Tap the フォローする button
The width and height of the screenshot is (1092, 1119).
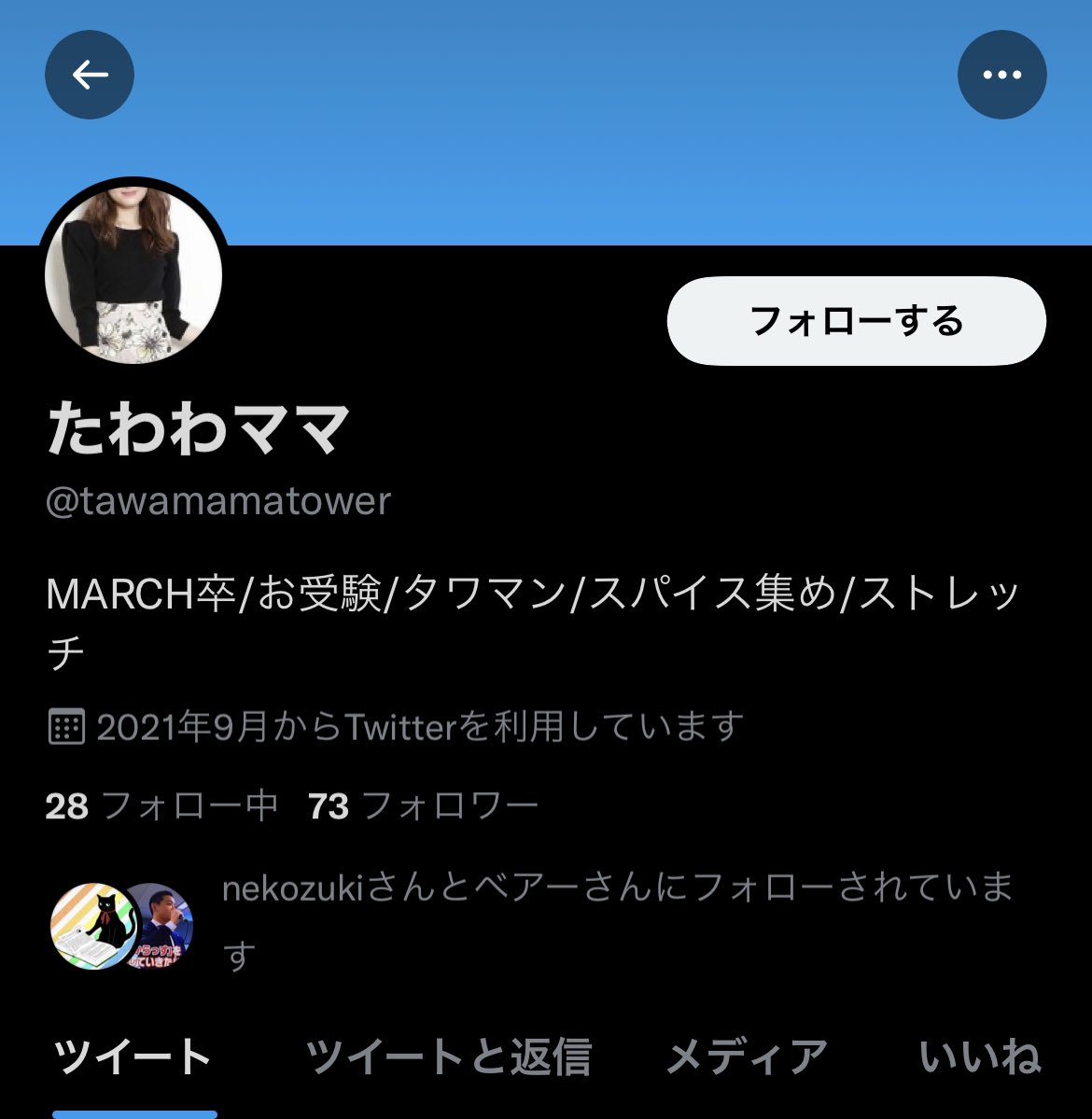(x=856, y=321)
